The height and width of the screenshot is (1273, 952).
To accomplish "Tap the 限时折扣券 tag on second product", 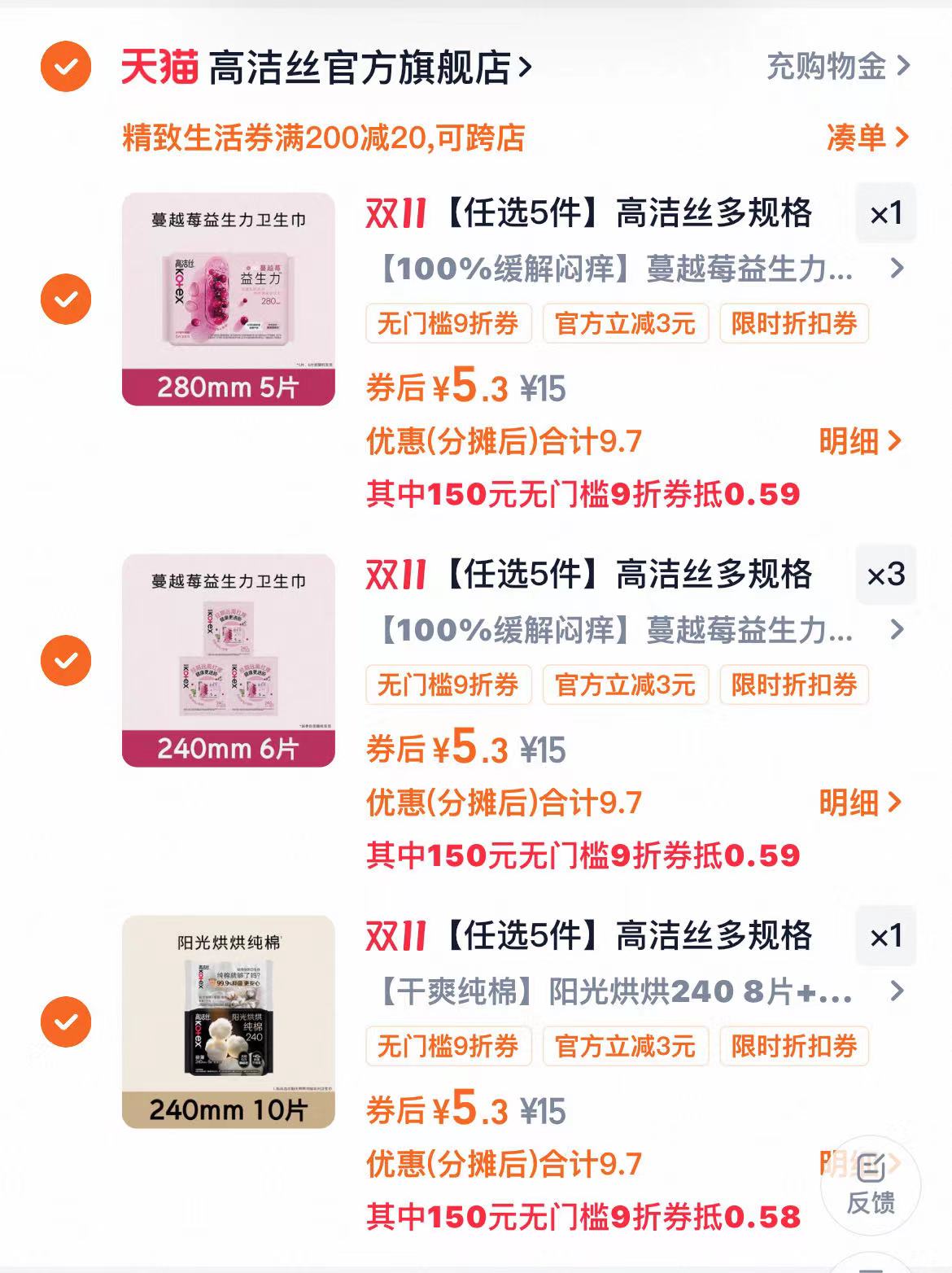I will 792,685.
